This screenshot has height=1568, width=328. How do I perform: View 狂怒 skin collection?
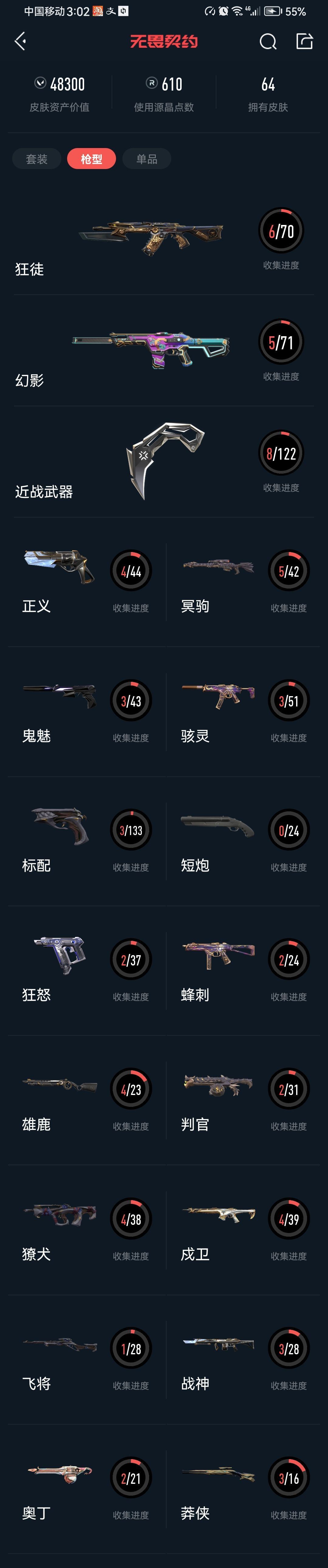pos(85,970)
